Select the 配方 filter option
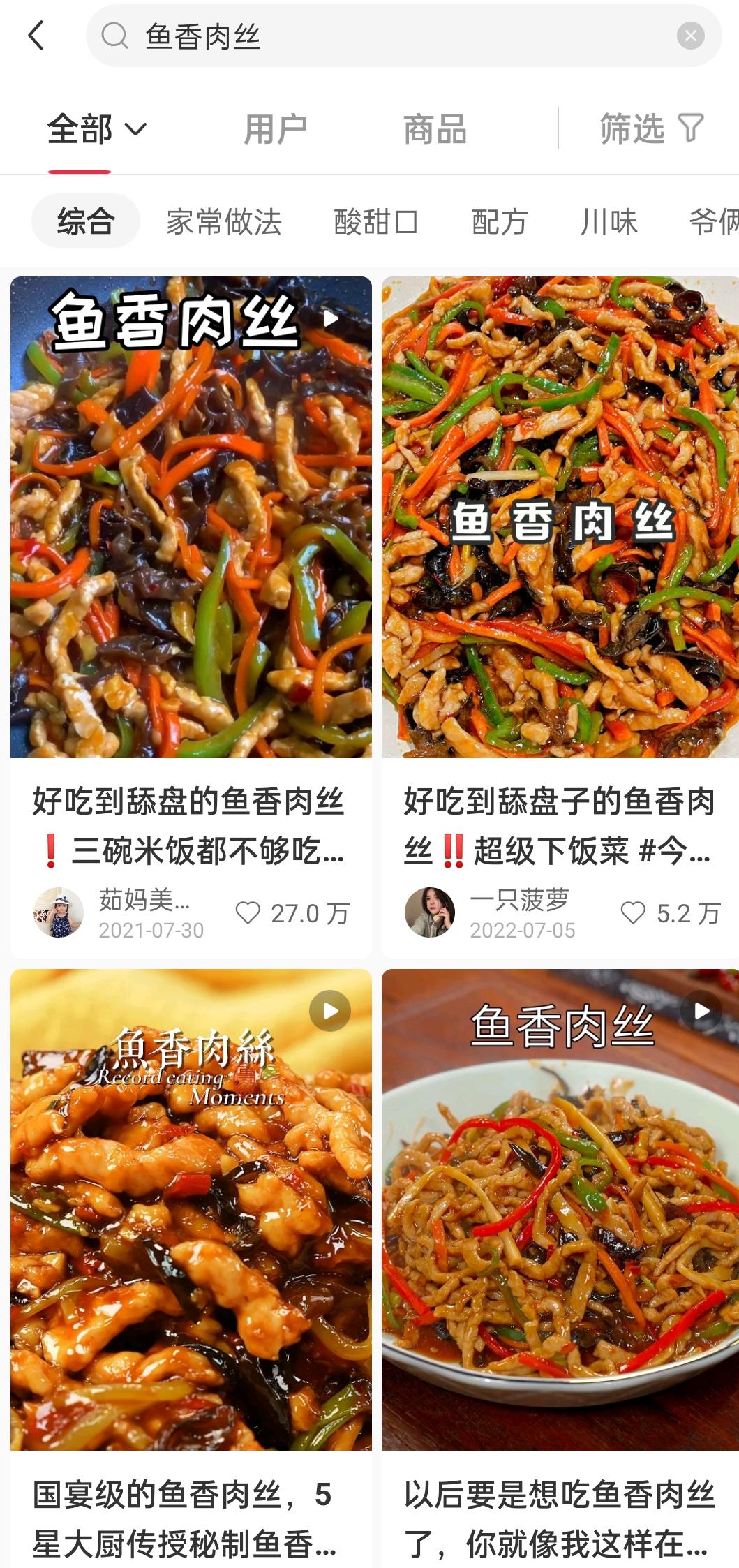739x1568 pixels. 501,222
